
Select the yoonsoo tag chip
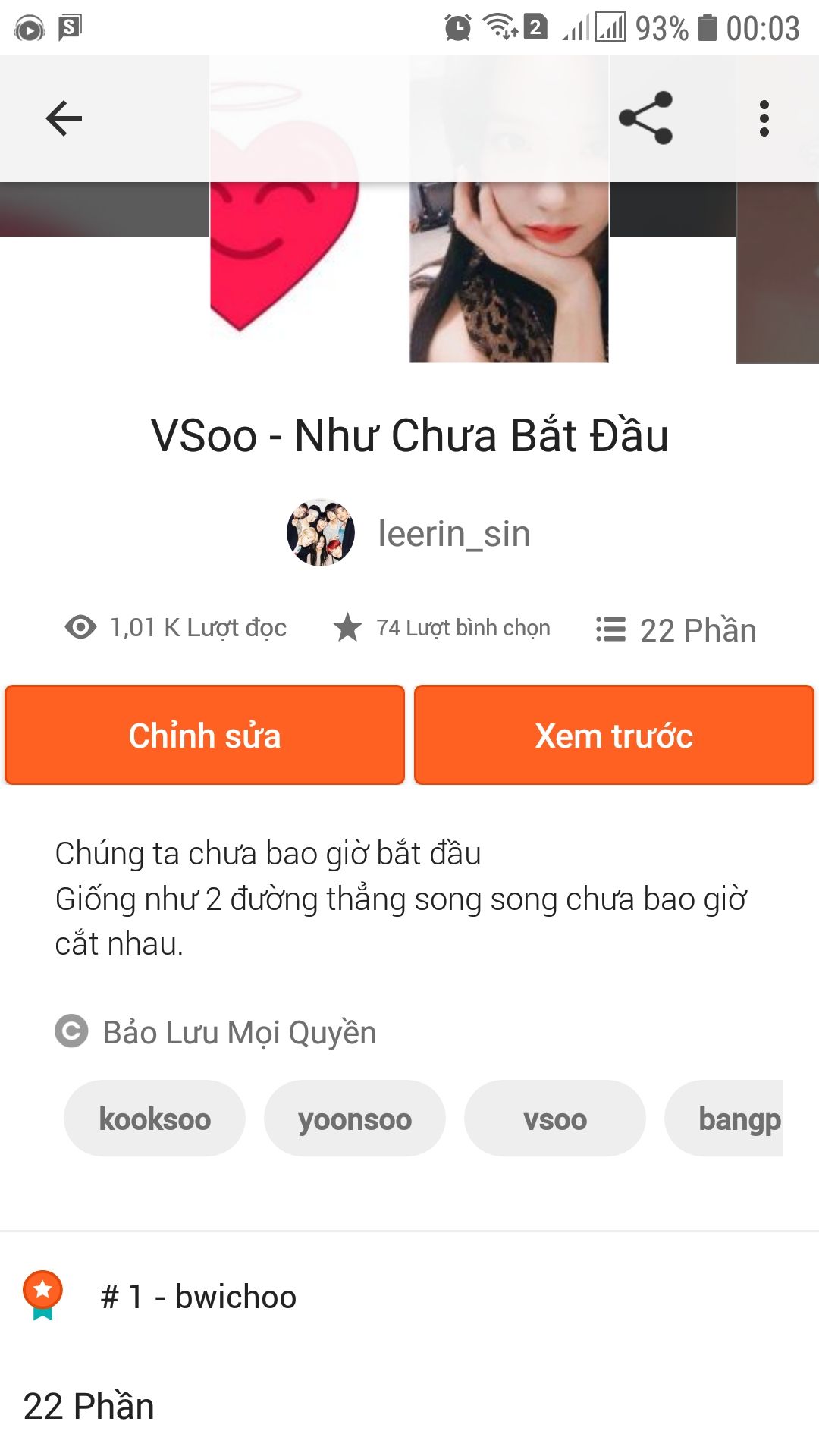pos(355,1119)
